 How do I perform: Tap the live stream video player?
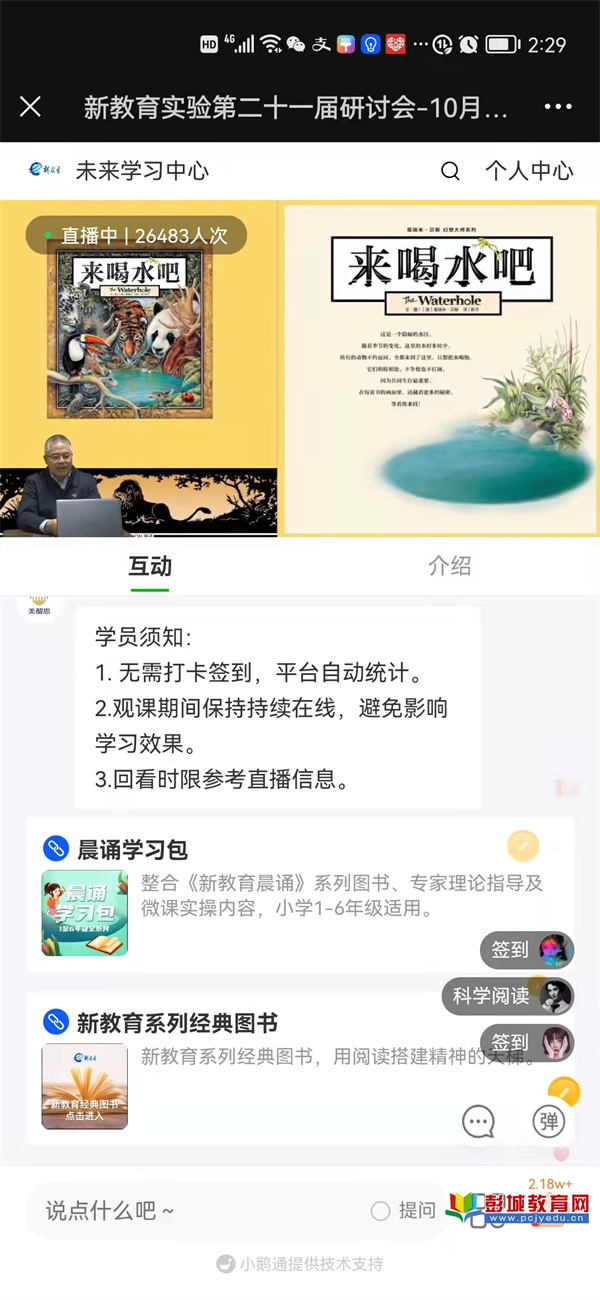click(300, 368)
